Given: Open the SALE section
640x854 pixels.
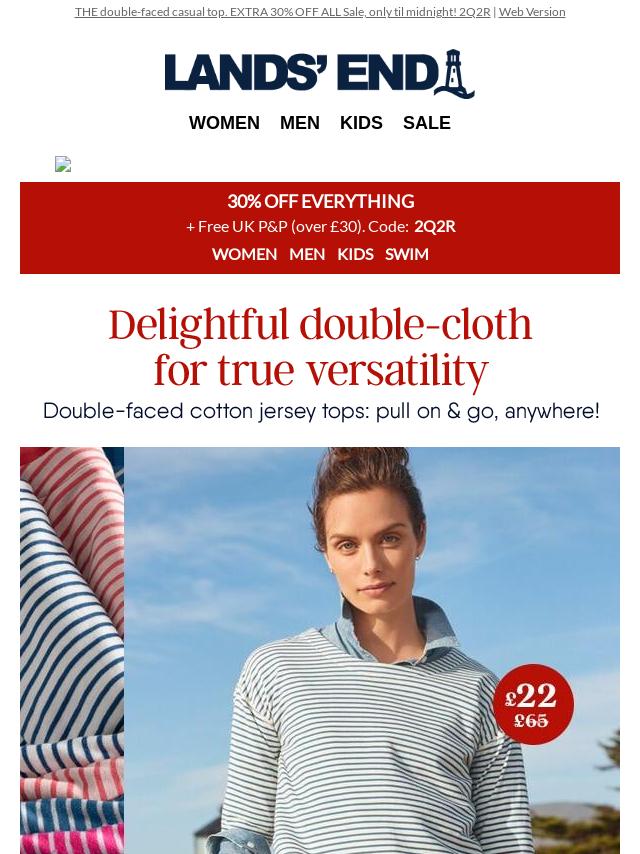Looking at the screenshot, I should 426,123.
